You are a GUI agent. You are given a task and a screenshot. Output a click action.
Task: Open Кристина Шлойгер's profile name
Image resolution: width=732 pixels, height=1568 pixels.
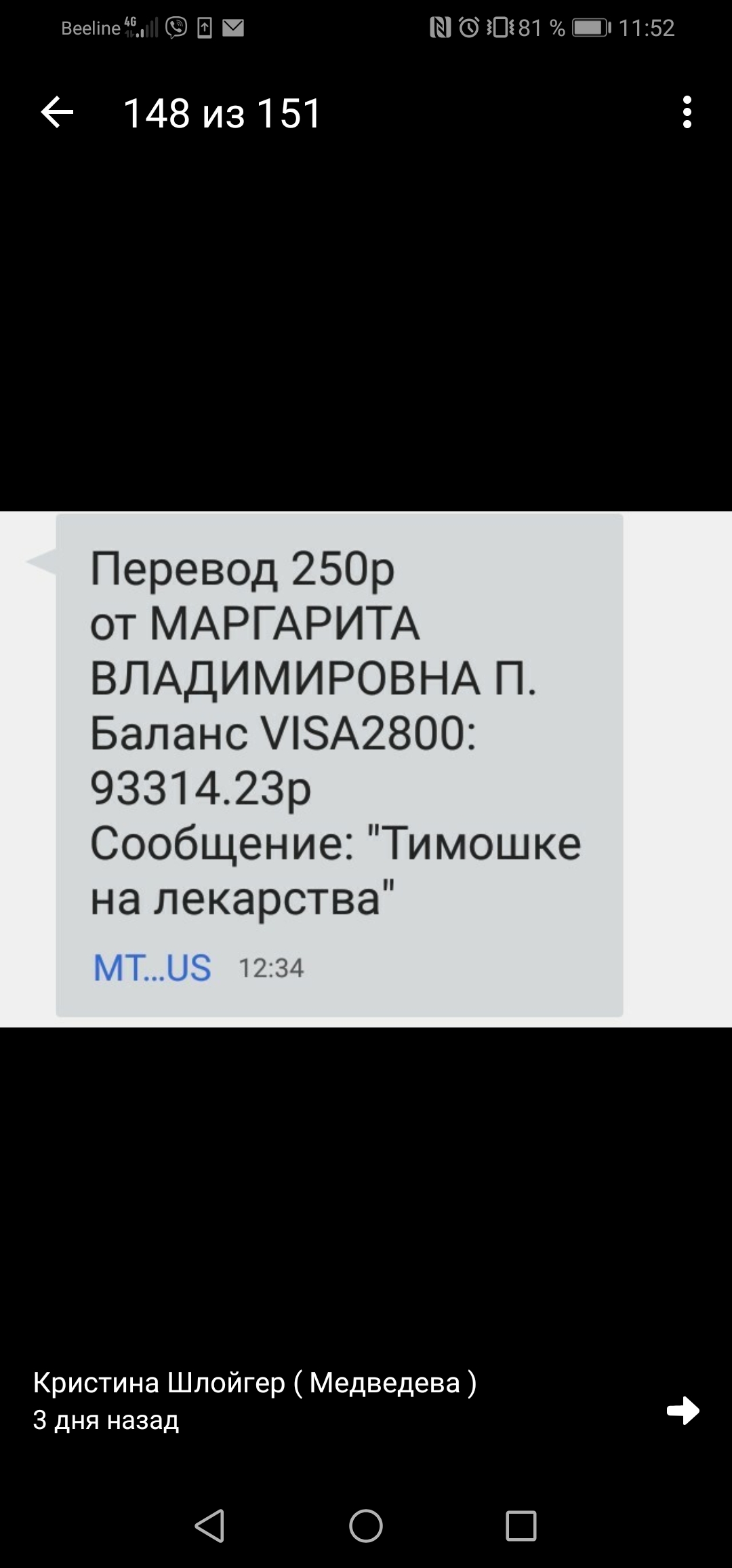[x=254, y=1382]
